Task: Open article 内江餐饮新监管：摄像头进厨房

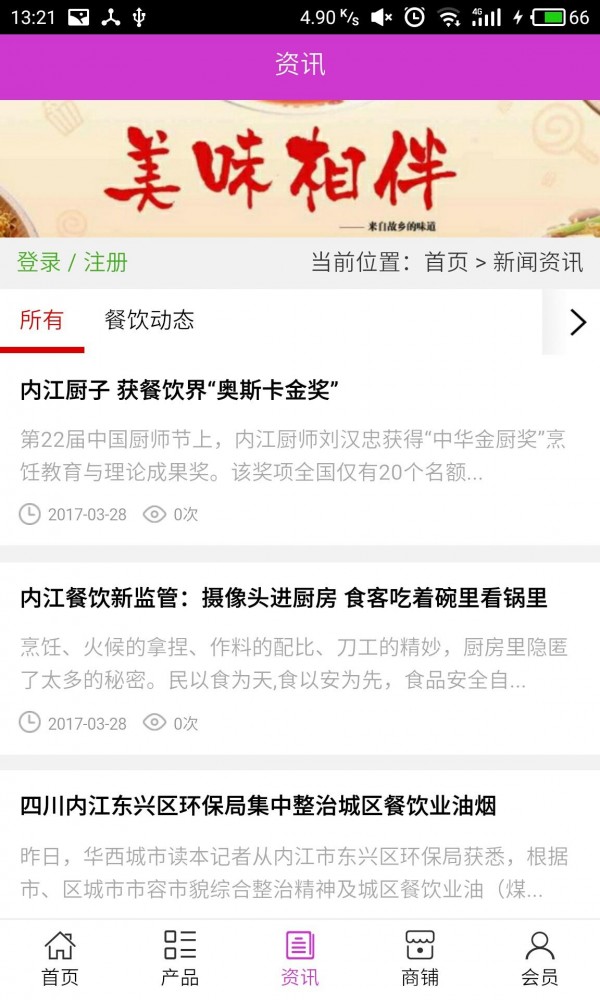Action: pyautogui.click(x=284, y=599)
